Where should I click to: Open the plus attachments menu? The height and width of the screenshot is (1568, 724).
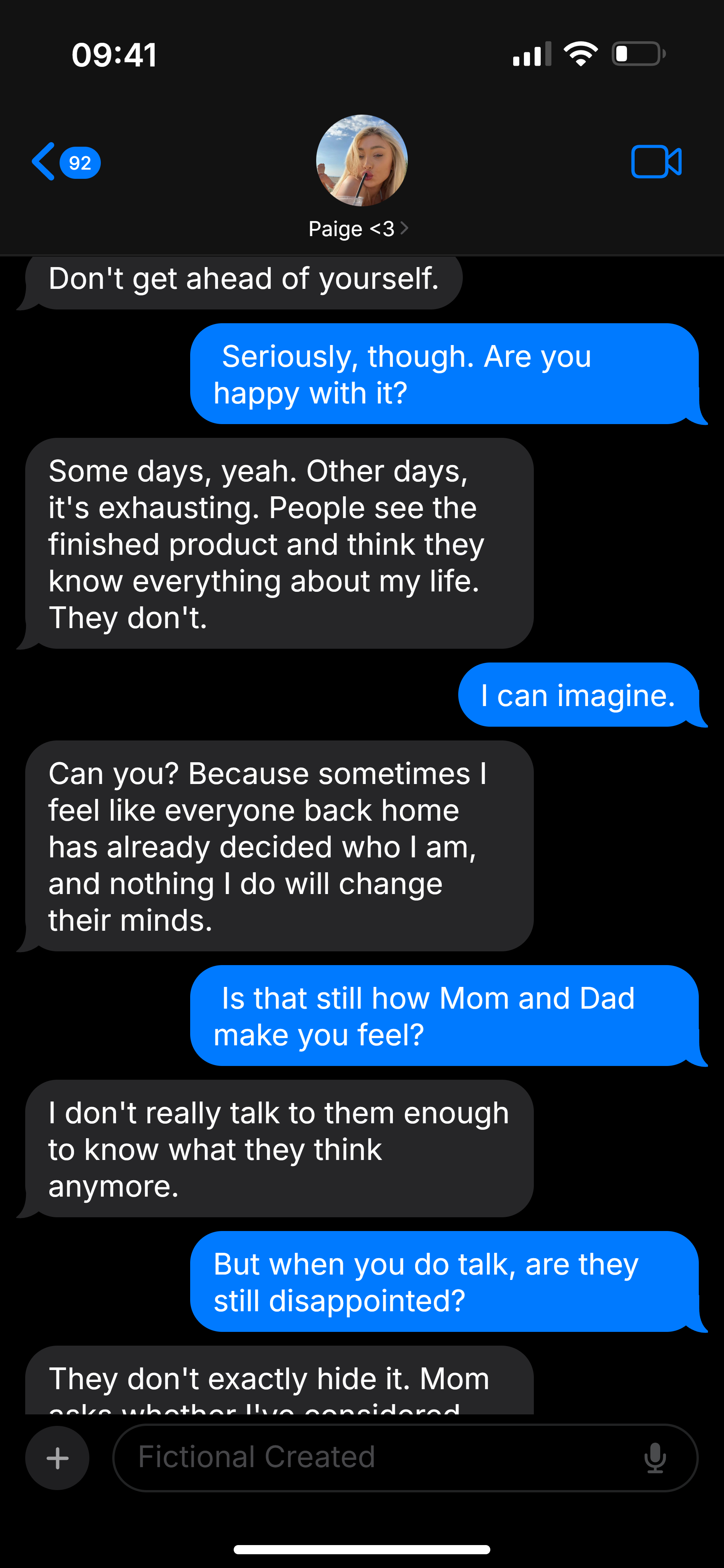coord(57,1458)
